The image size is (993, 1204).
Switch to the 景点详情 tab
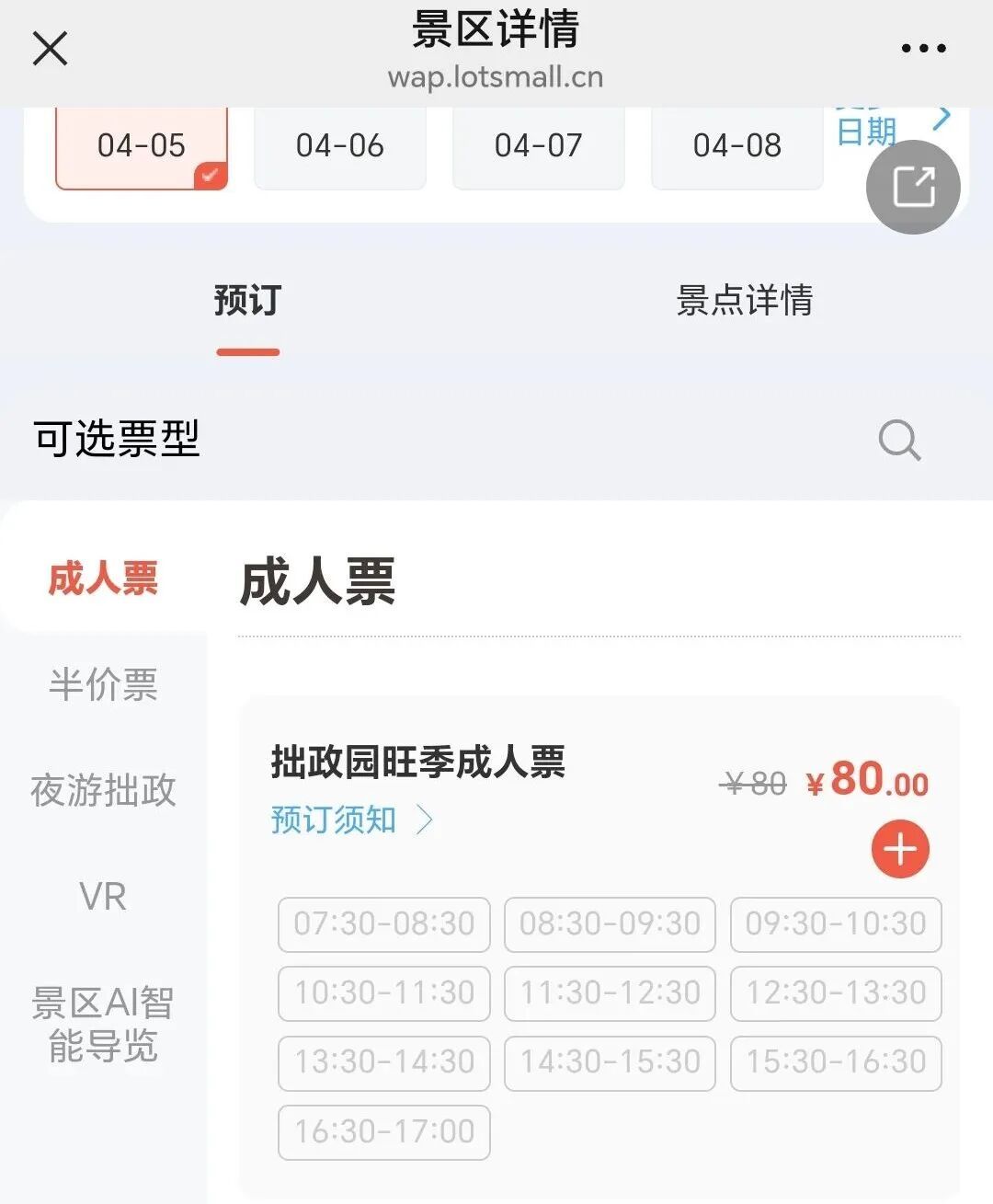click(x=744, y=301)
